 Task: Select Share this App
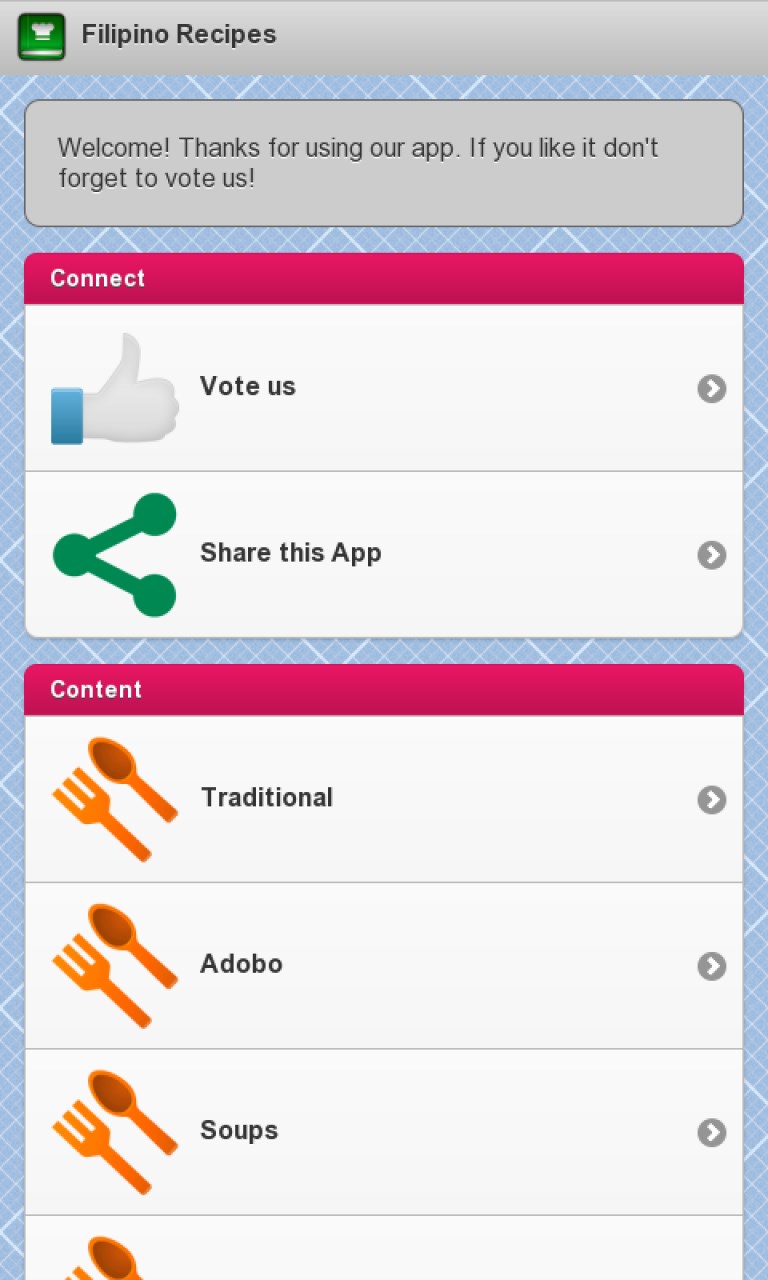click(384, 554)
